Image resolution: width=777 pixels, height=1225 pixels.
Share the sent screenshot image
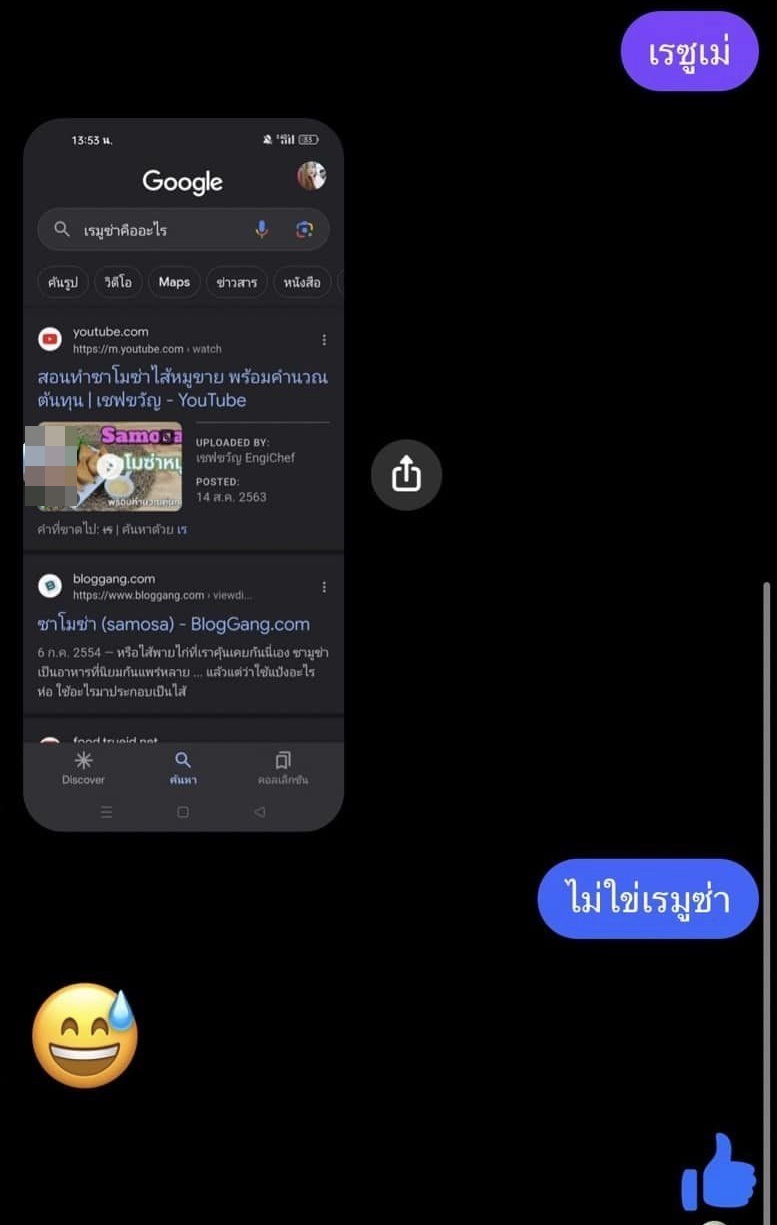(406, 475)
